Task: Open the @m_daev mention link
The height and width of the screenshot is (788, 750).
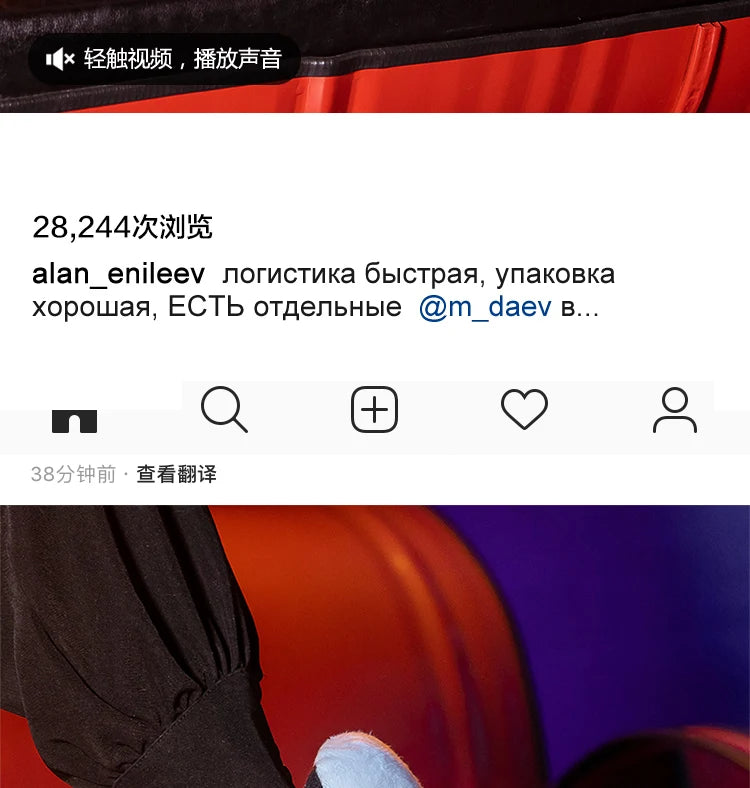Action: 485,308
